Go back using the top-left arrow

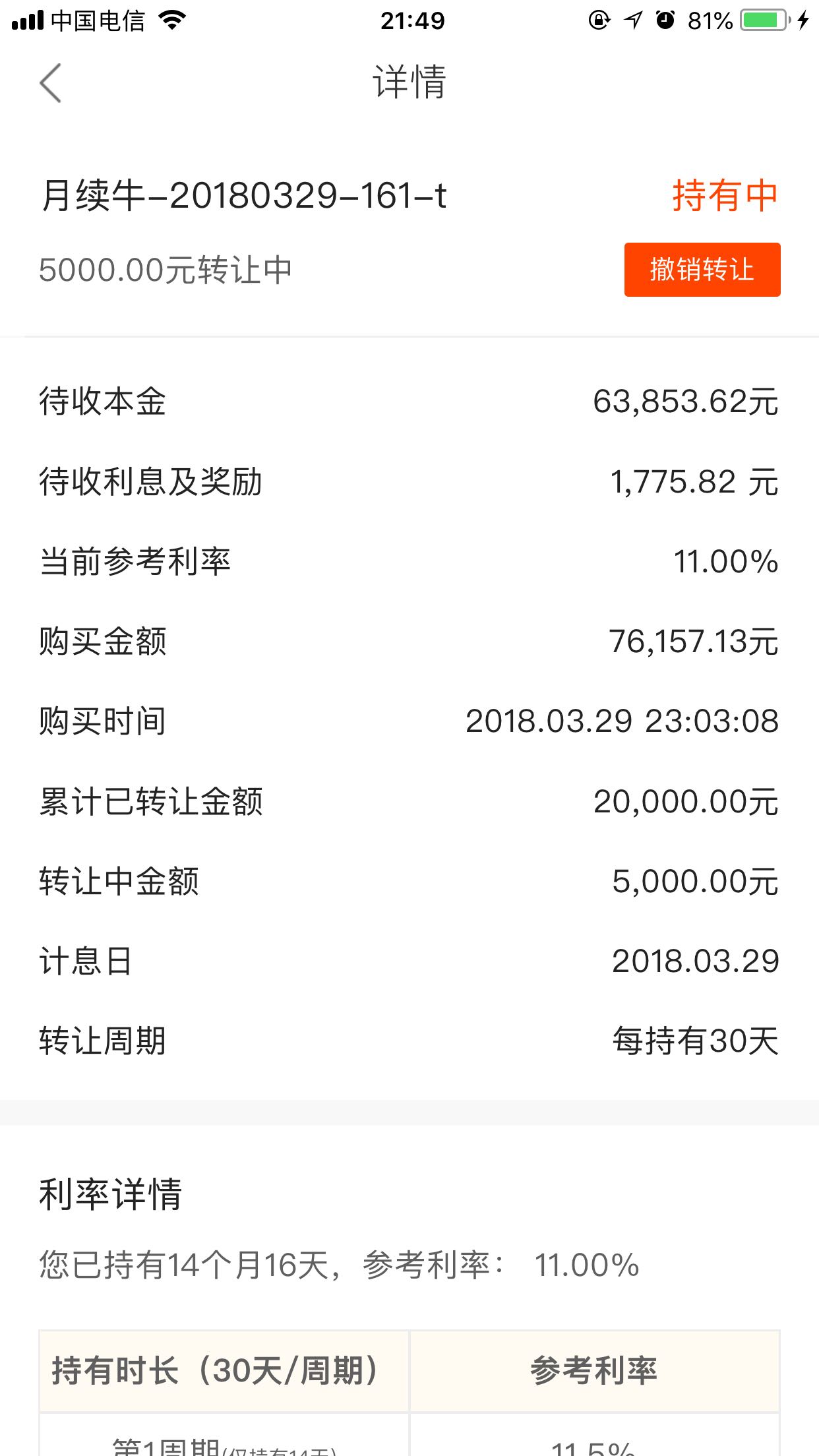[x=51, y=83]
